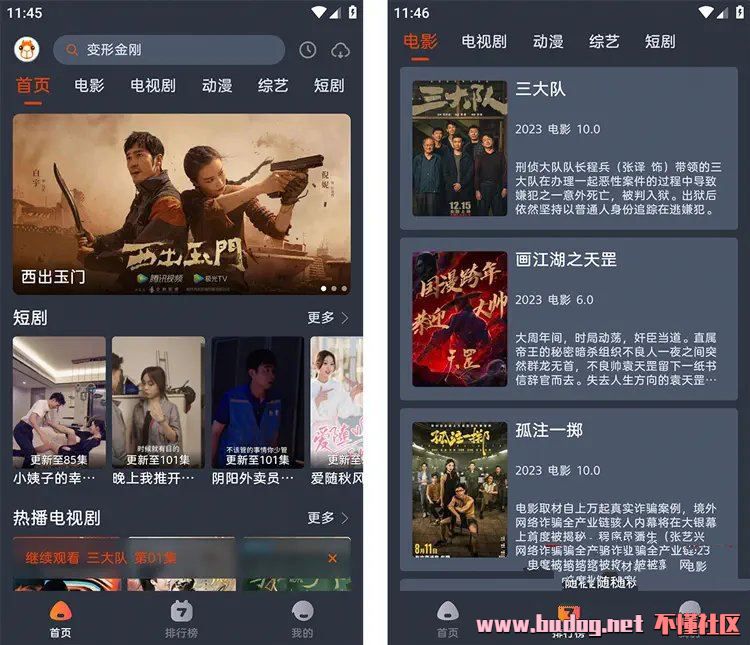Switch to 排行榜 on home screen bottom bar
The width and height of the screenshot is (750, 645).
point(181,618)
